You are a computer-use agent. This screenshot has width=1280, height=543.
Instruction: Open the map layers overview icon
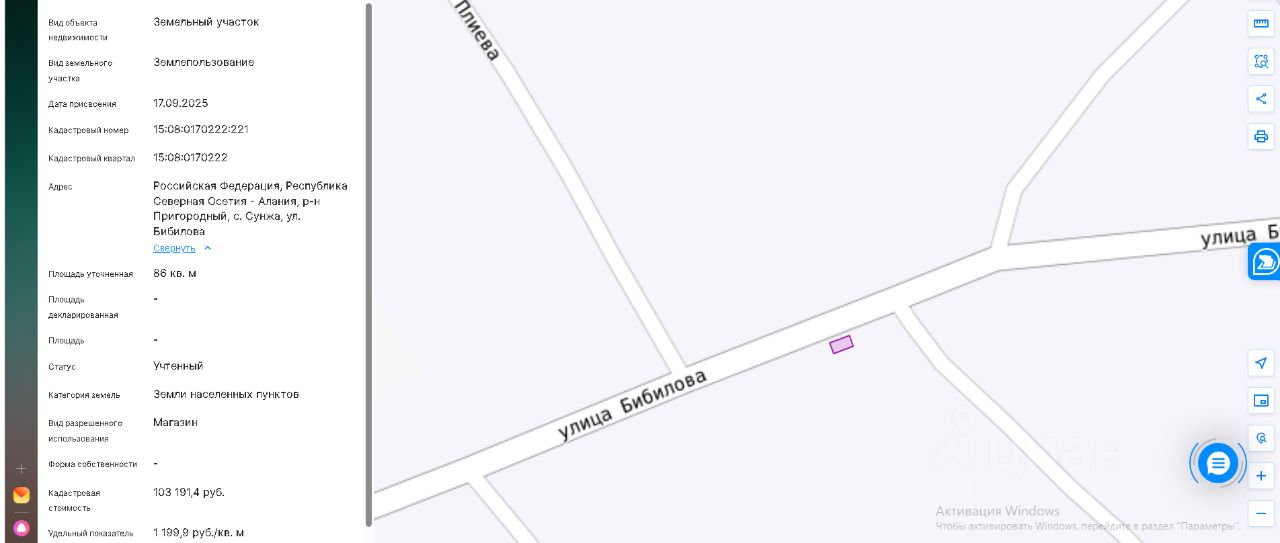pos(1261,401)
